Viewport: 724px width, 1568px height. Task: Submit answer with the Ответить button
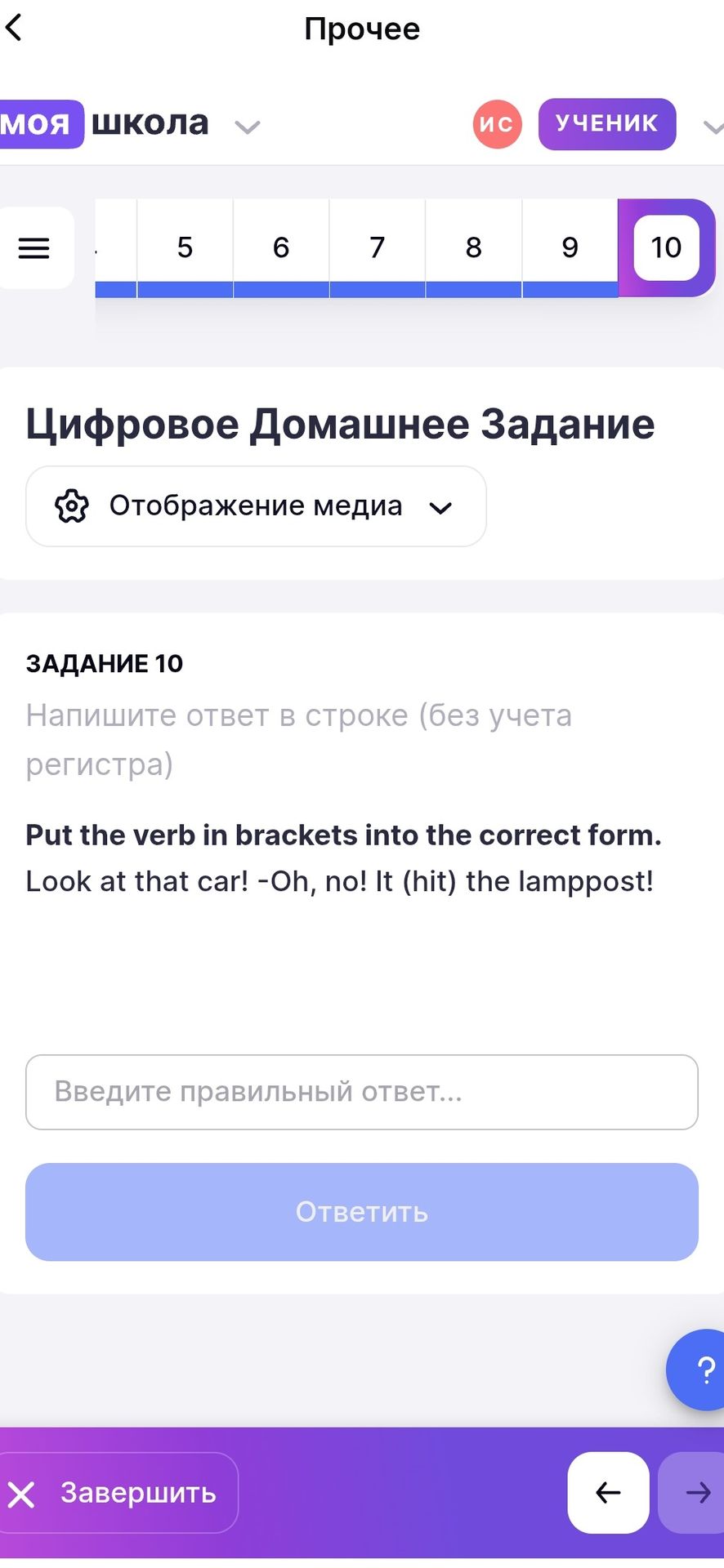[x=362, y=1212]
